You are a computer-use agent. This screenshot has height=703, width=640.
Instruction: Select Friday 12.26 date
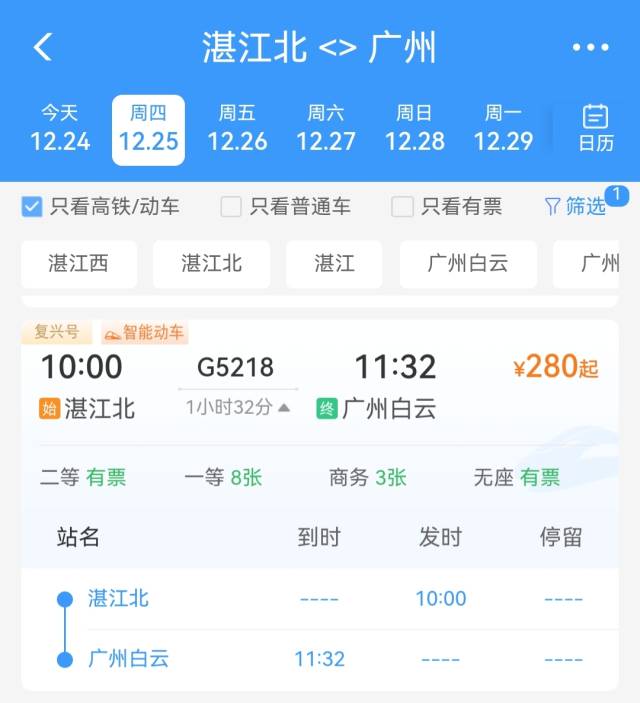[x=237, y=129]
